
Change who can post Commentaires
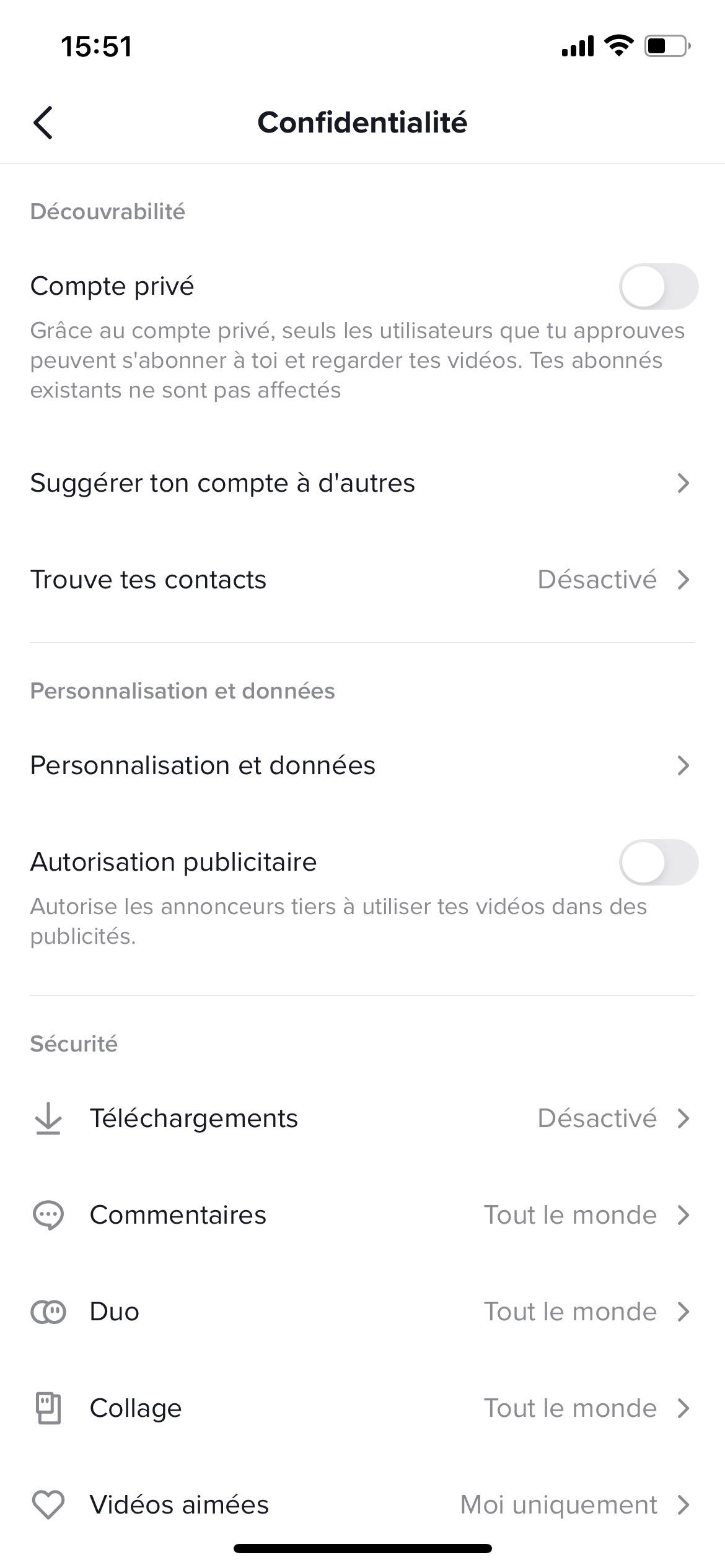coord(362,1215)
